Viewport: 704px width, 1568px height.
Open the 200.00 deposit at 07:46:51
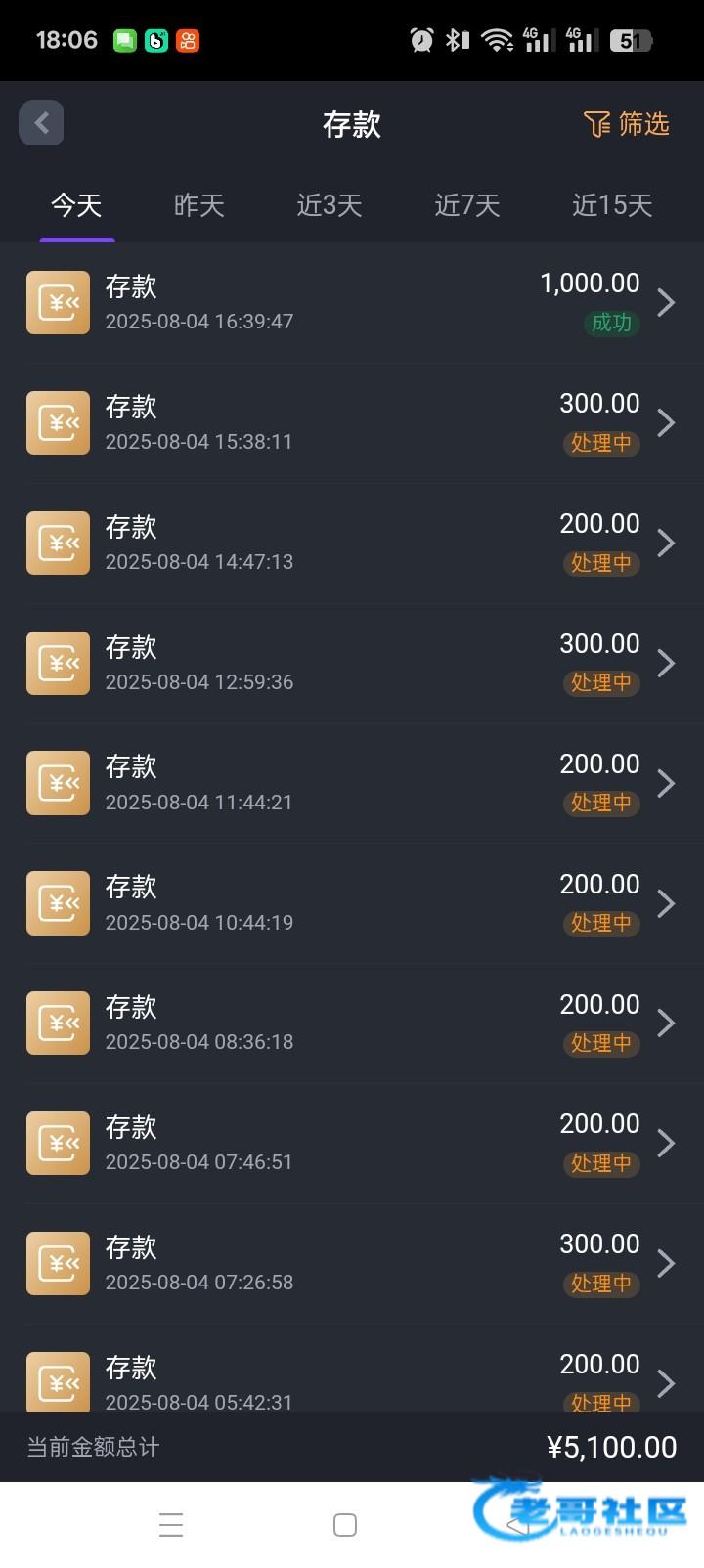click(x=352, y=1144)
